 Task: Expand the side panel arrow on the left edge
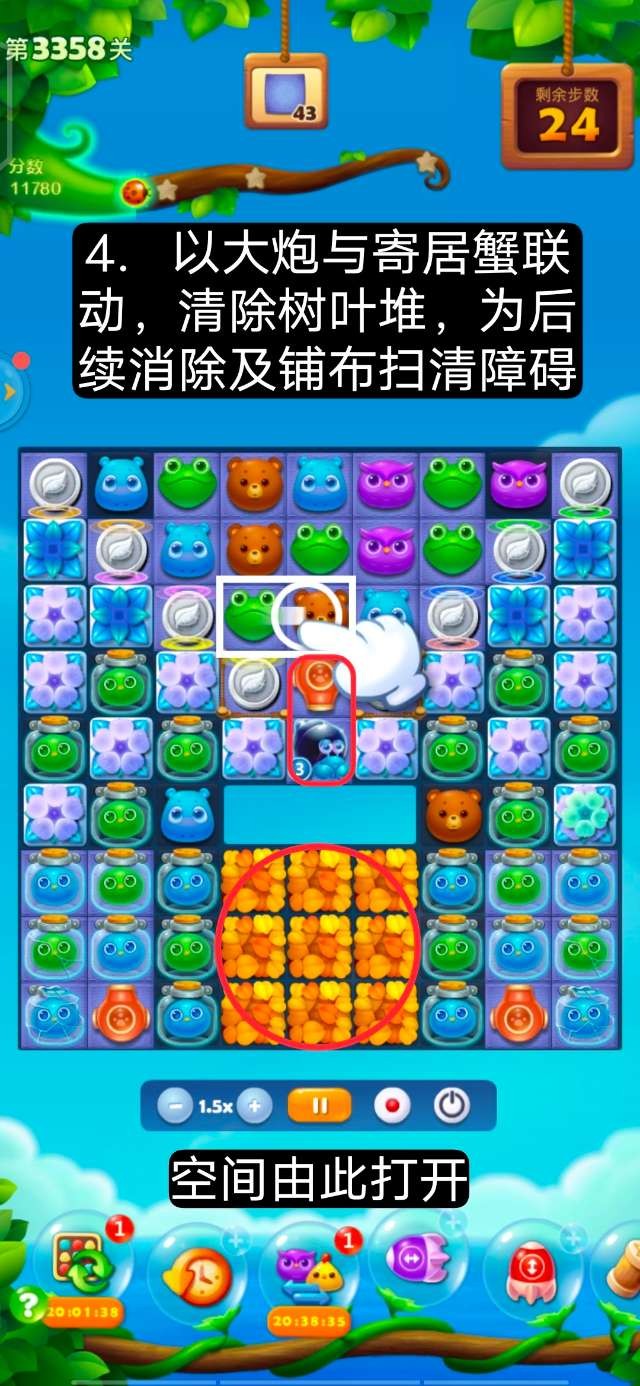pyautogui.click(x=10, y=391)
